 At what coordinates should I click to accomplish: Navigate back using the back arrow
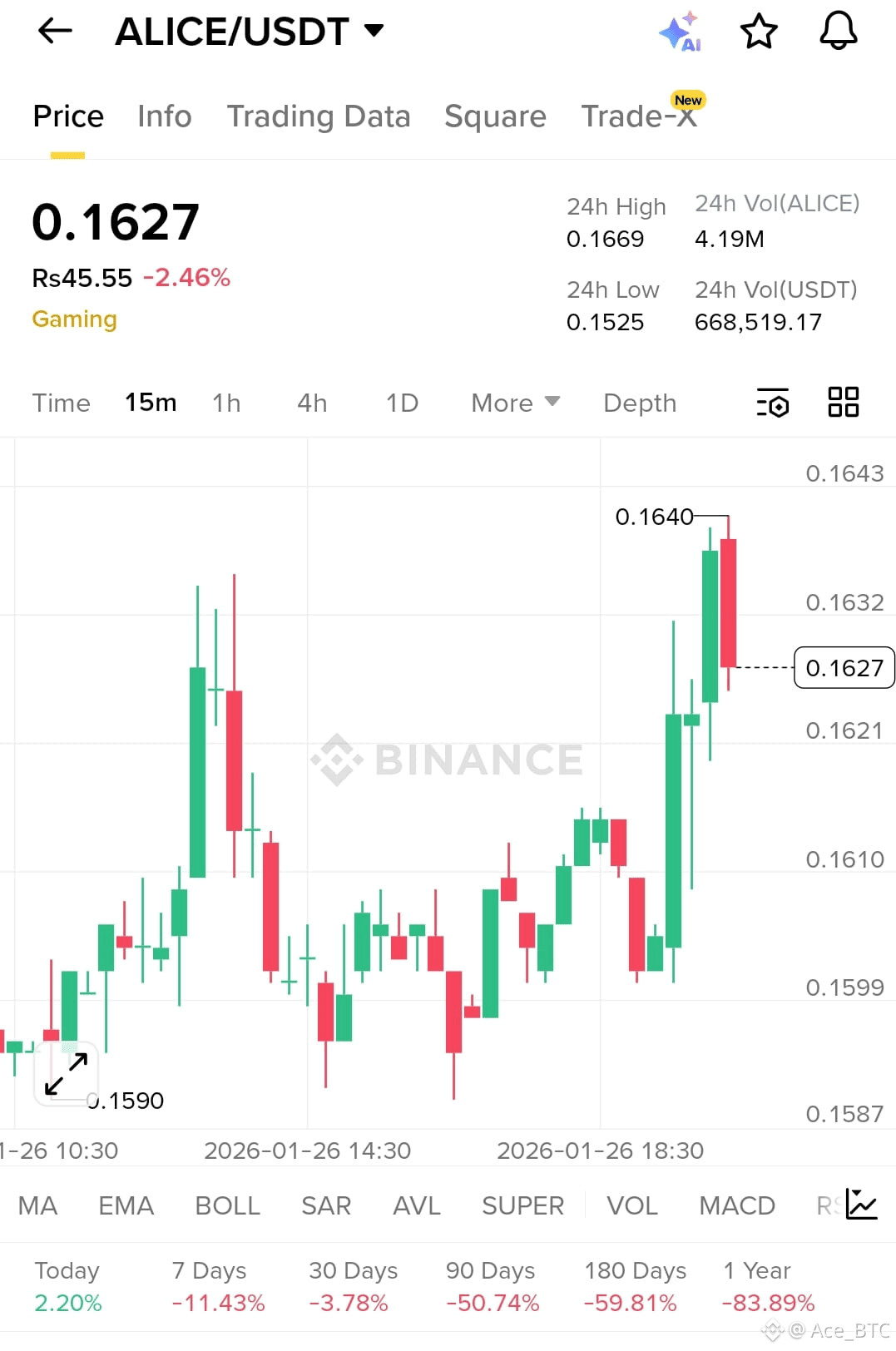point(53,31)
